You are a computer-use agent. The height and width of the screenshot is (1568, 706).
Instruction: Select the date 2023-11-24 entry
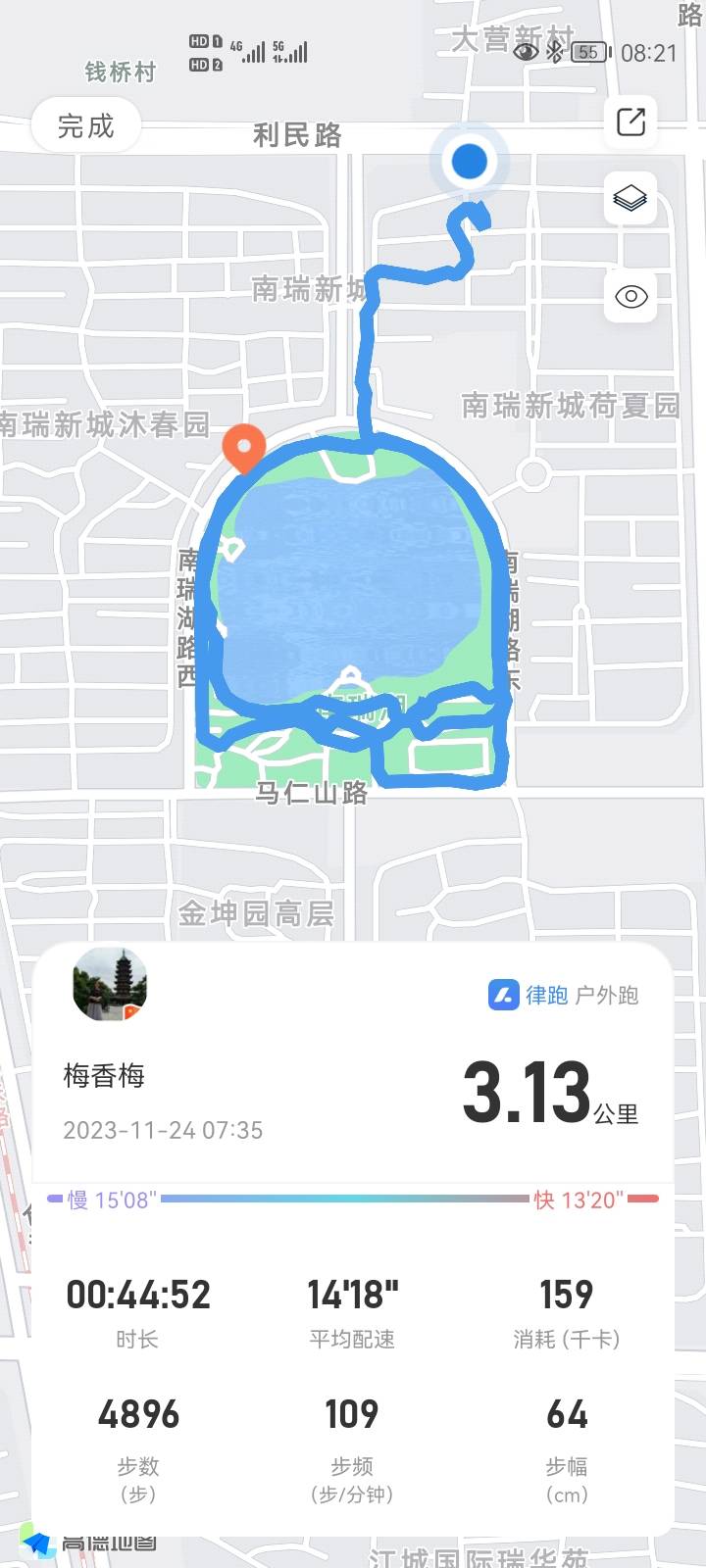(x=163, y=1130)
